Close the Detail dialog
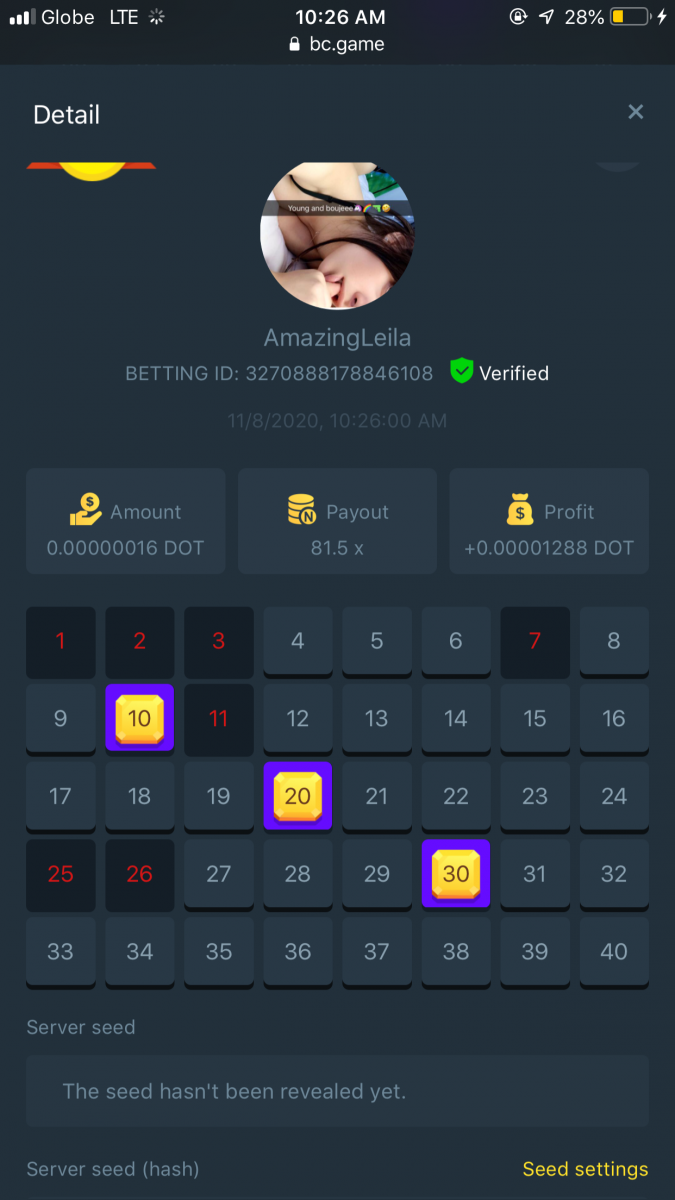Image resolution: width=675 pixels, height=1200 pixels. click(x=635, y=112)
